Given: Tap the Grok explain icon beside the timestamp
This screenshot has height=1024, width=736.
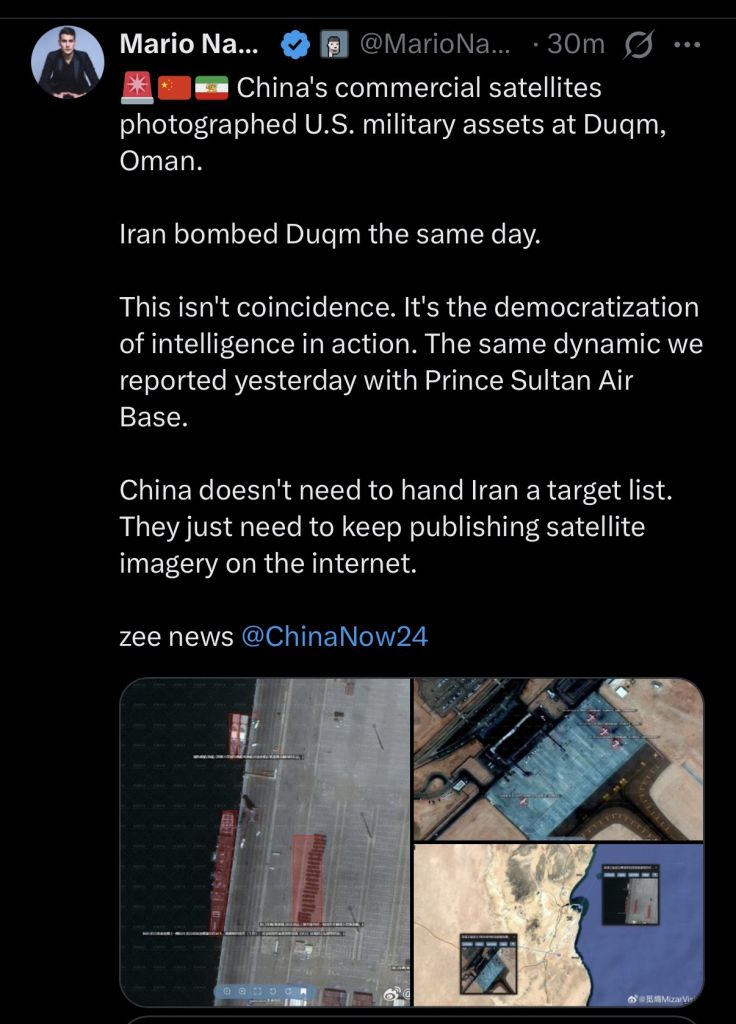Looking at the screenshot, I should click(637, 44).
